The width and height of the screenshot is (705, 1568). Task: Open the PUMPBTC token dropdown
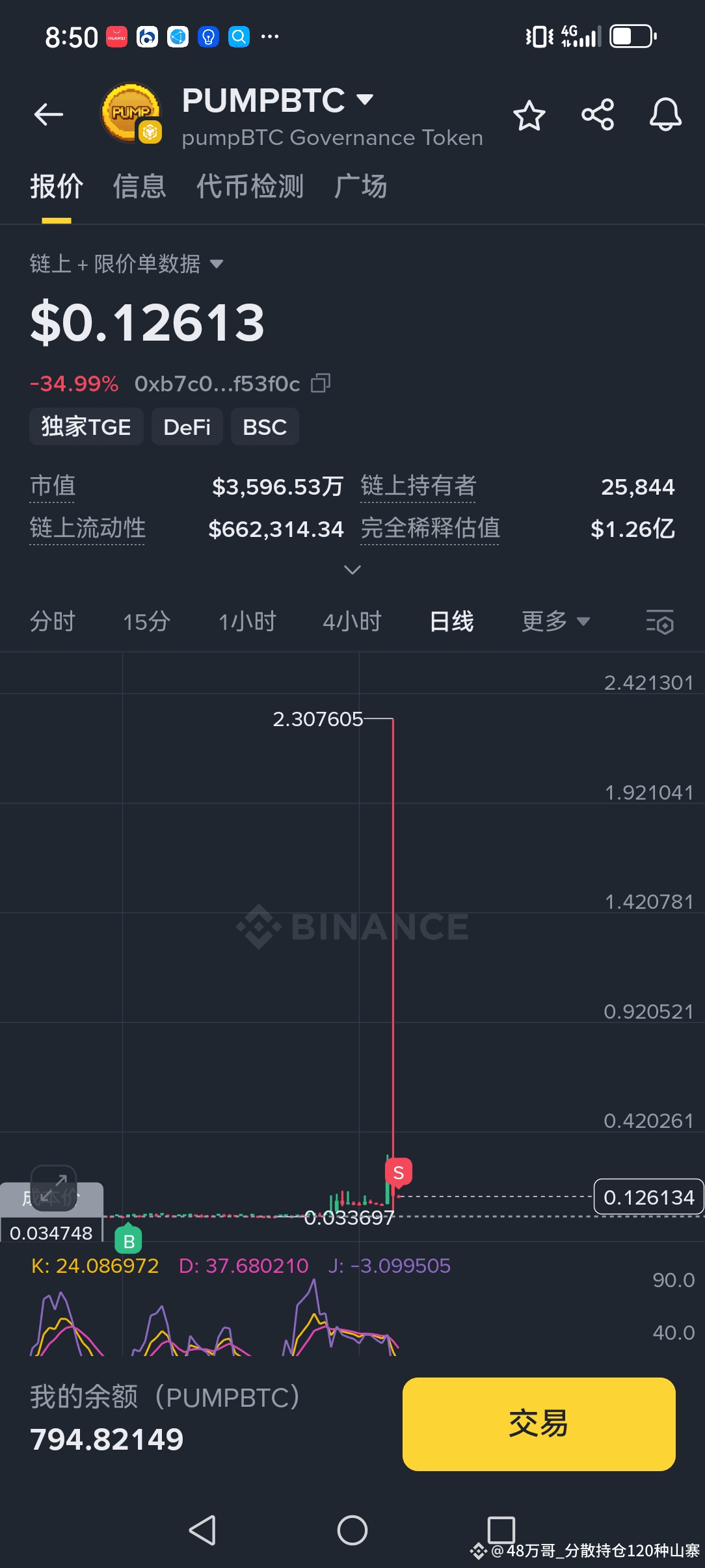[x=366, y=99]
